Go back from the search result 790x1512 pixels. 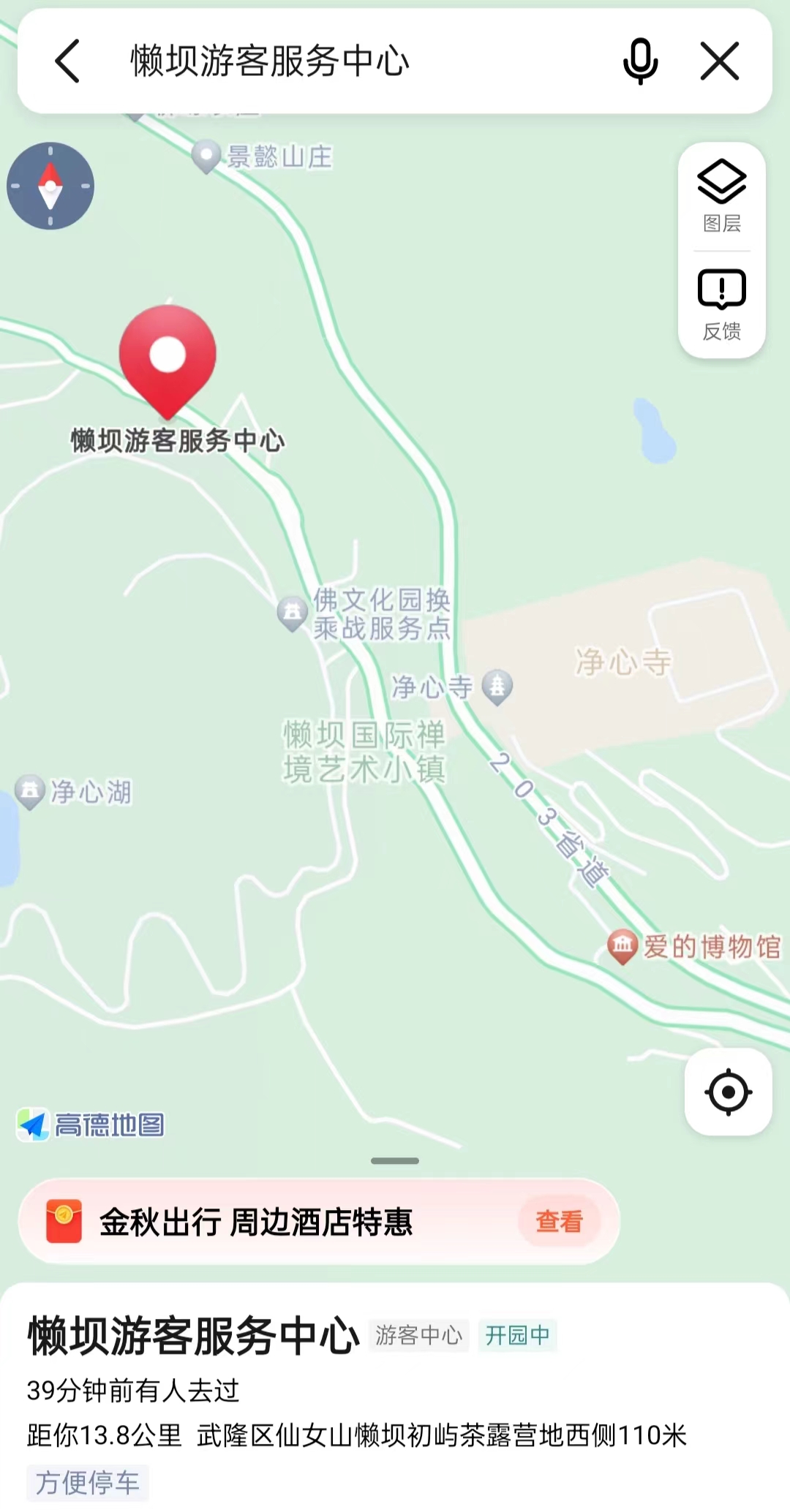(67, 61)
